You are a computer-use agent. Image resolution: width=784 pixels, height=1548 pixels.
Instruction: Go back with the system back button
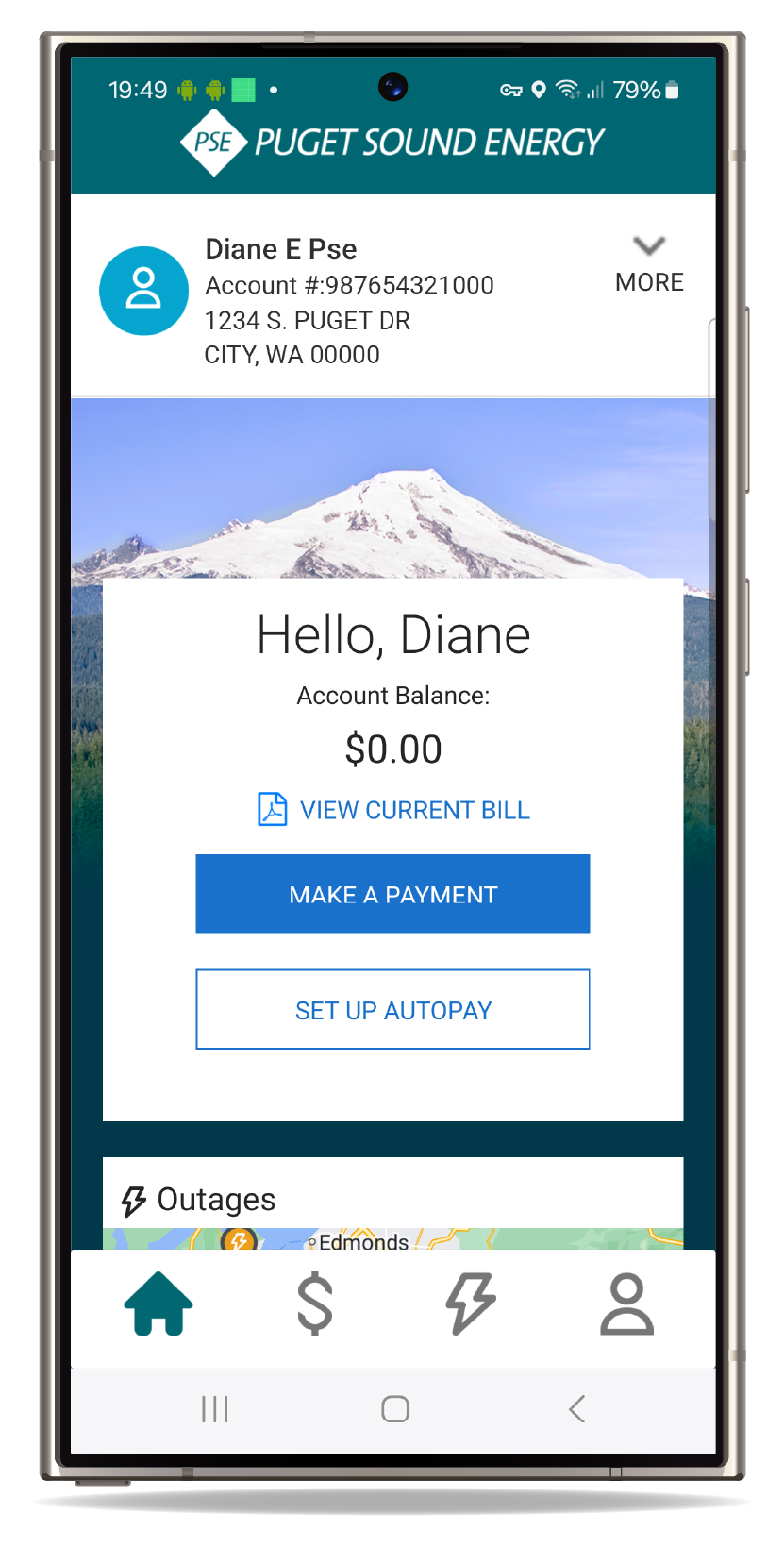[x=576, y=1409]
